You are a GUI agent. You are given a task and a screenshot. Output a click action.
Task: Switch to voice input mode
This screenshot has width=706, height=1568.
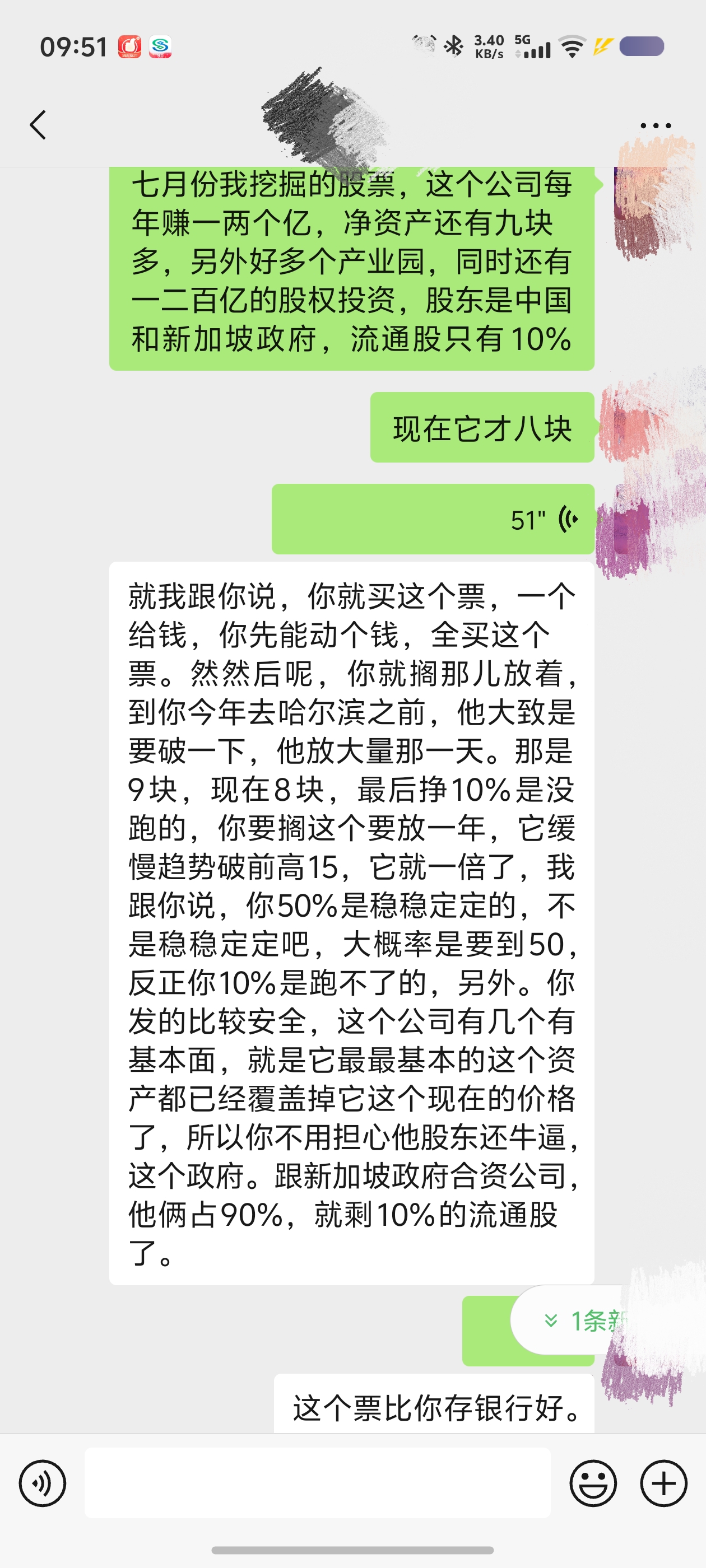click(43, 1483)
